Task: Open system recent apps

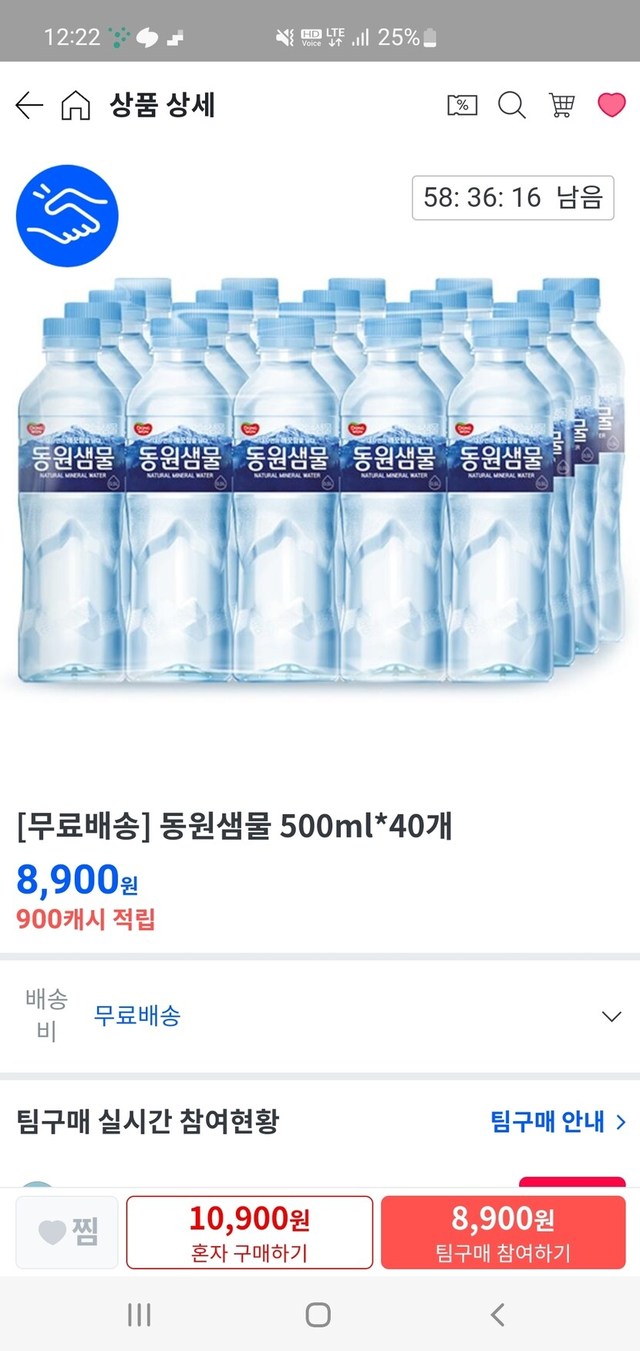Action: point(139,1314)
